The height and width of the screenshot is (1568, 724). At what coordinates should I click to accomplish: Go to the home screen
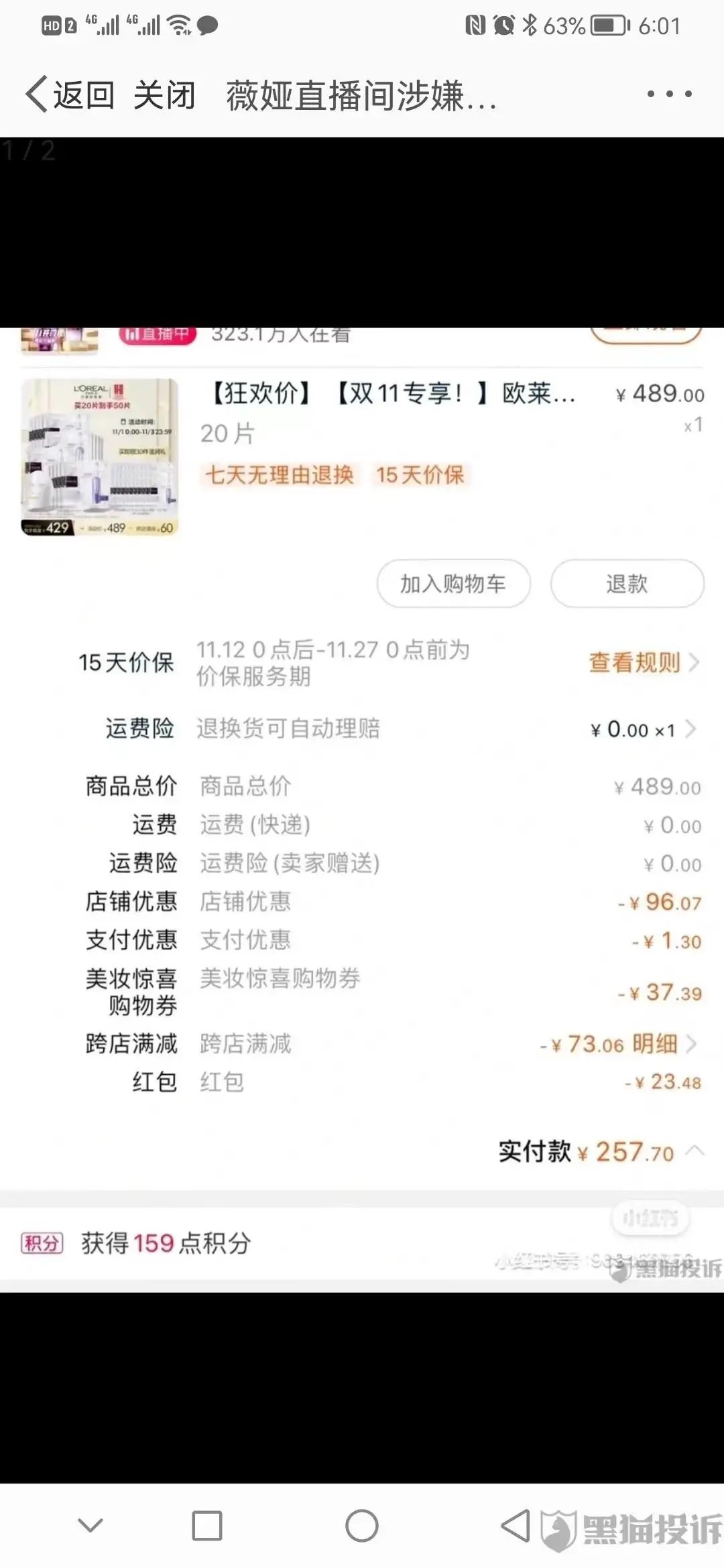click(361, 1526)
